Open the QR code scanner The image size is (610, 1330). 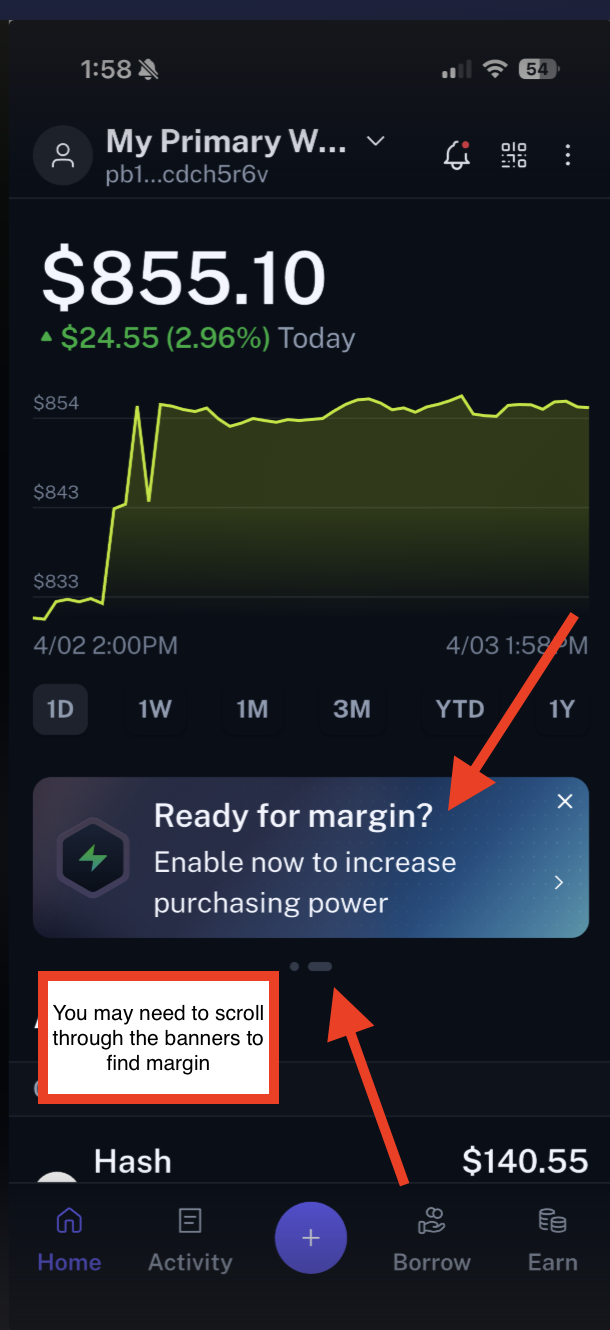(x=513, y=155)
